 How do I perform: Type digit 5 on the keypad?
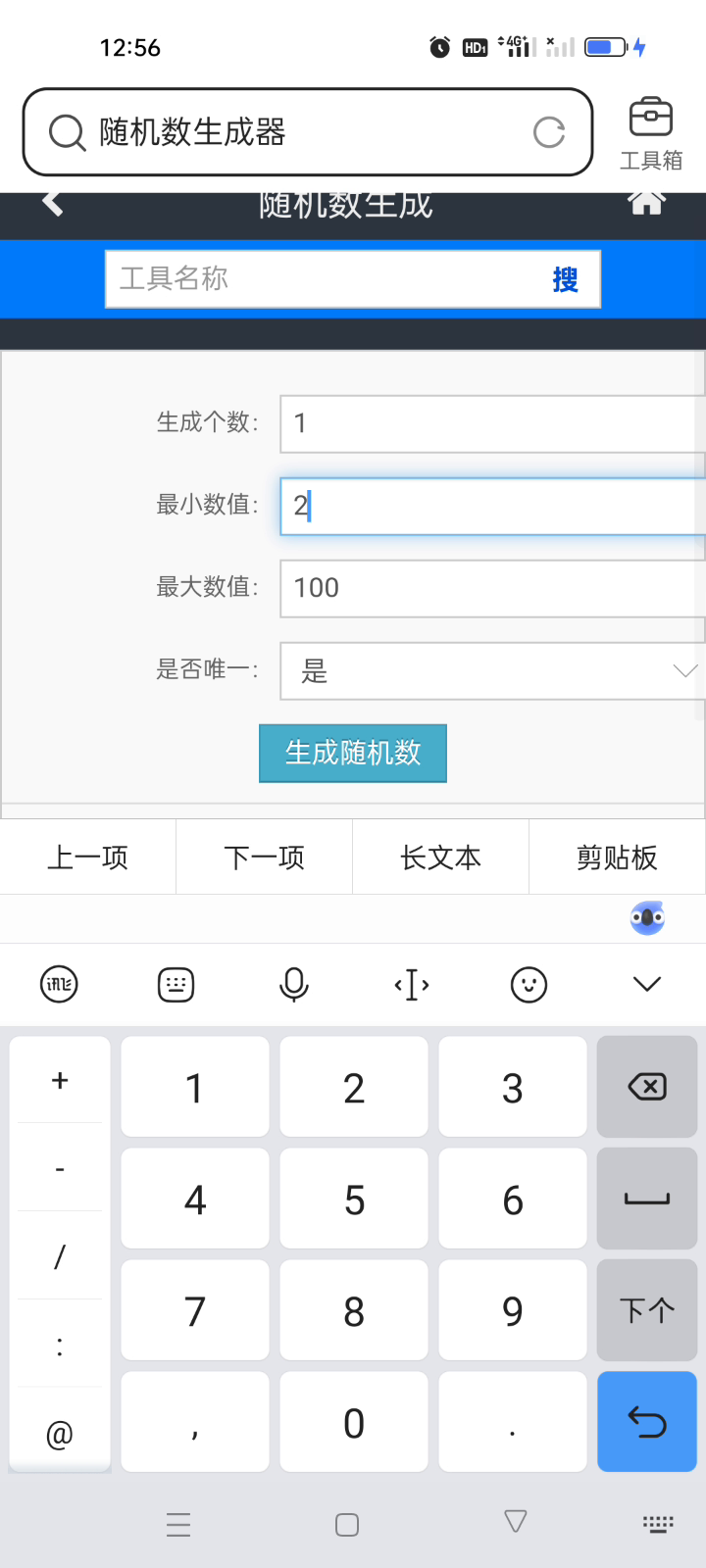pyautogui.click(x=354, y=1199)
